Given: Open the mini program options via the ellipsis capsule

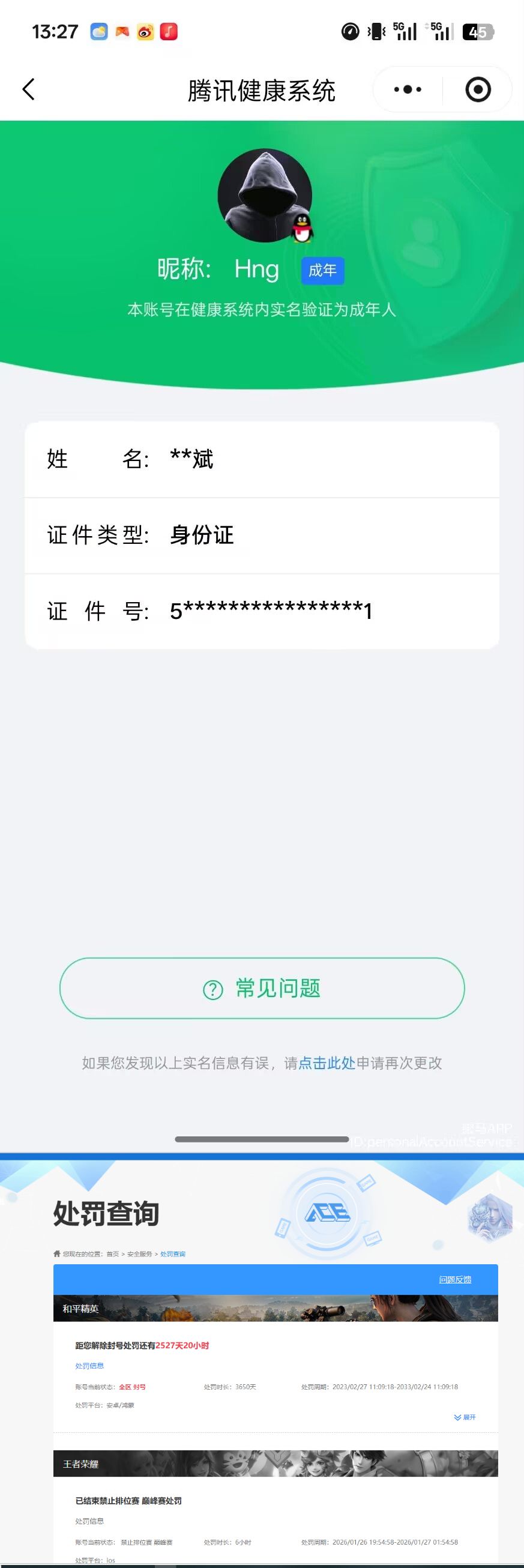Looking at the screenshot, I should pyautogui.click(x=406, y=89).
